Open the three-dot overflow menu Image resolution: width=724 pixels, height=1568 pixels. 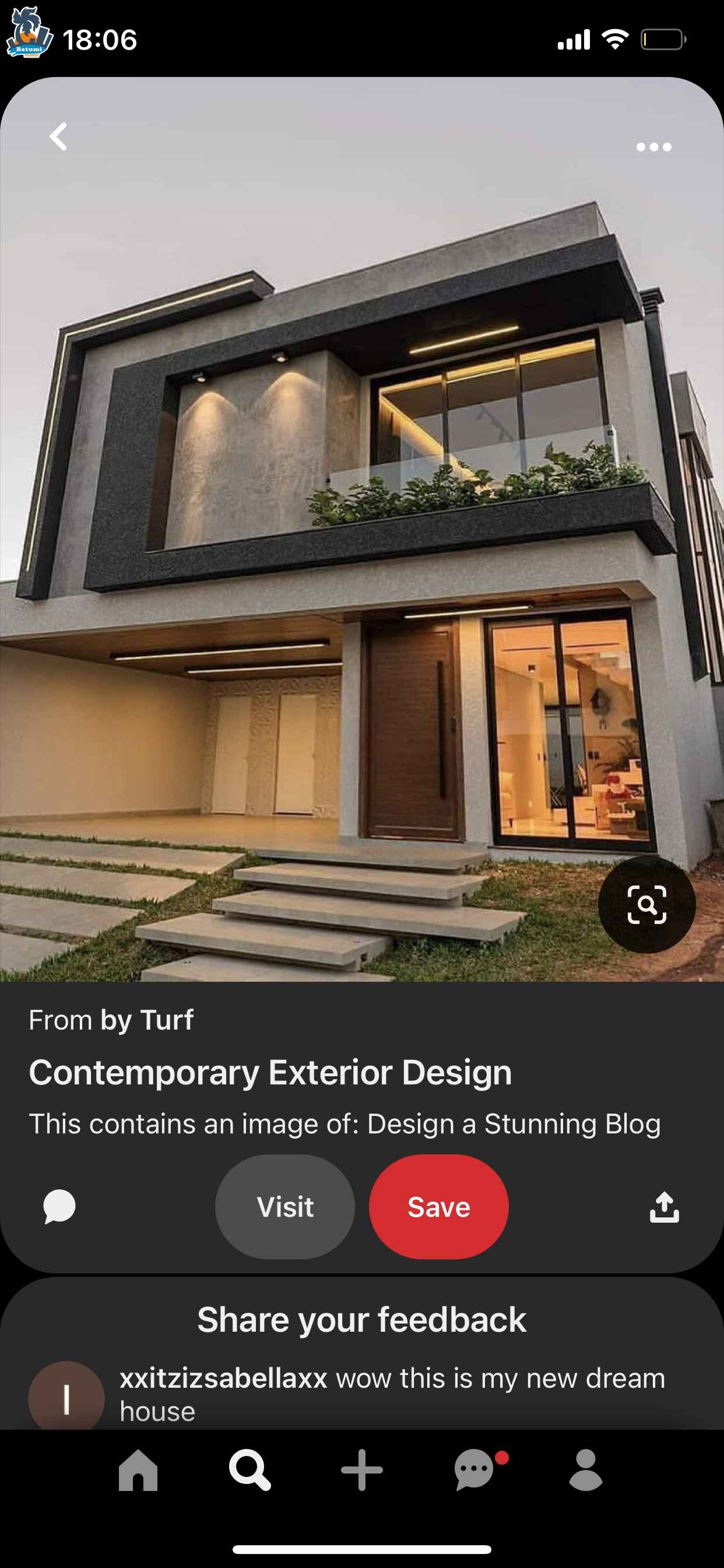(653, 146)
